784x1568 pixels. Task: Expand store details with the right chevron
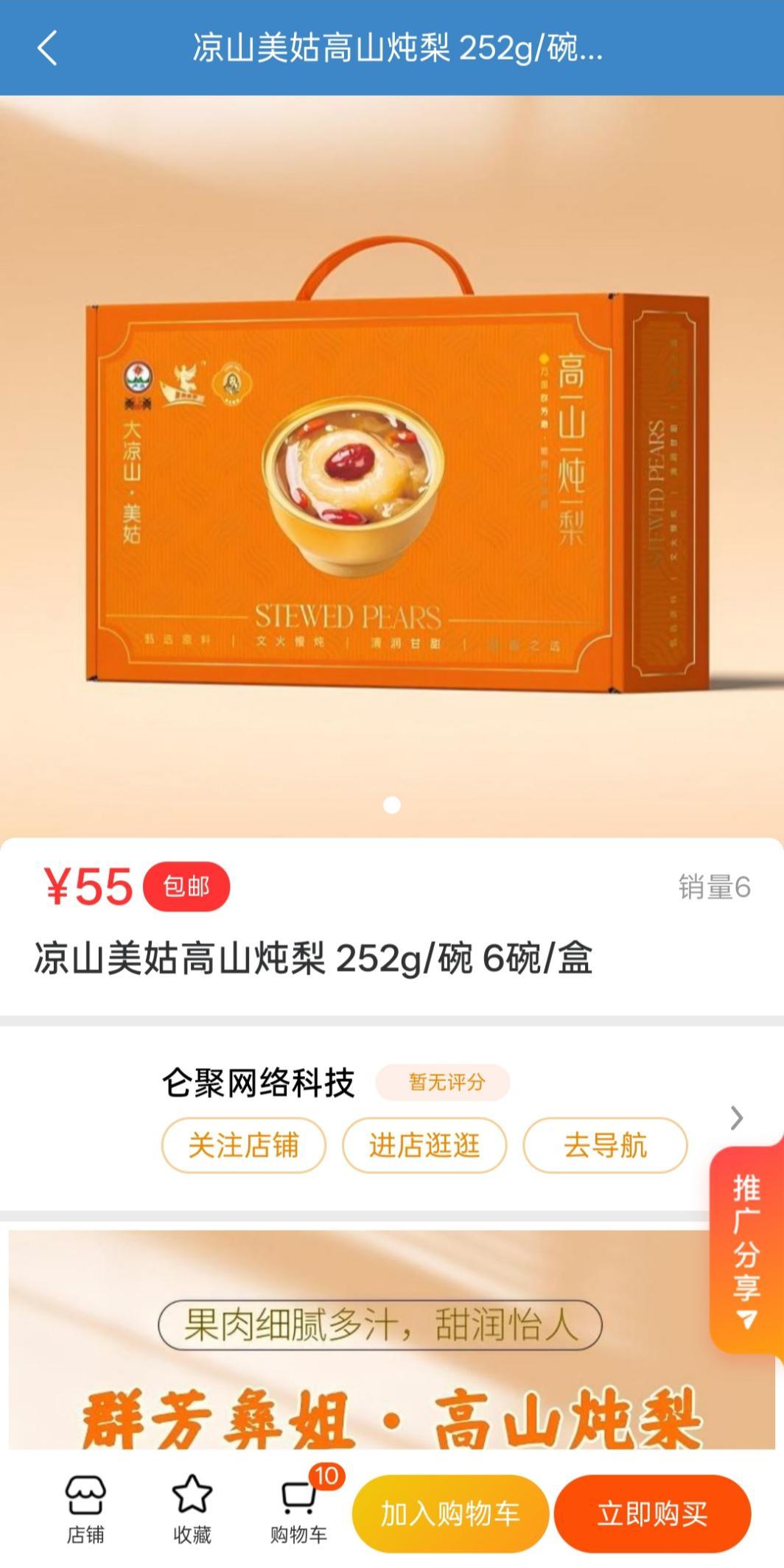(737, 1117)
